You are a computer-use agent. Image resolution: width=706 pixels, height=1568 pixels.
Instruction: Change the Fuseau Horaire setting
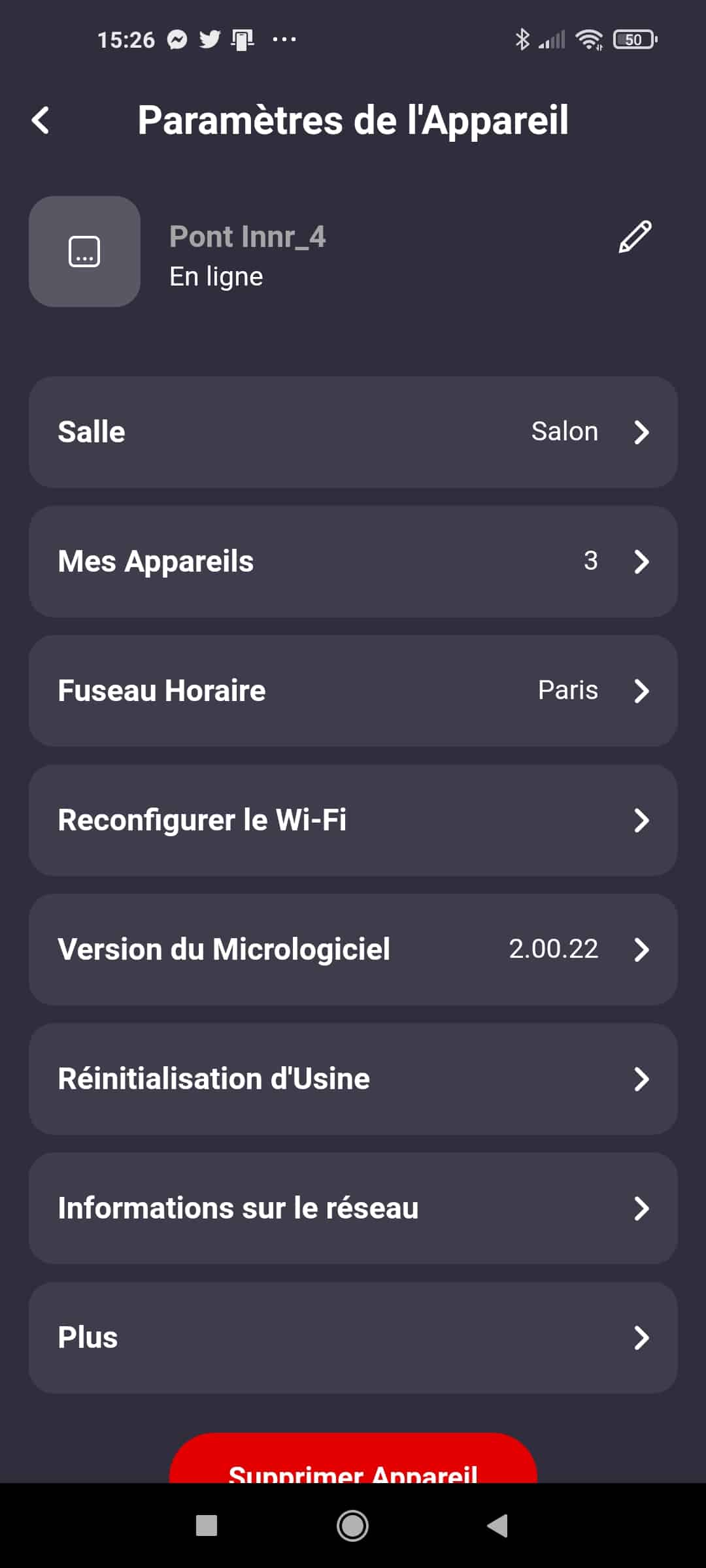point(353,691)
